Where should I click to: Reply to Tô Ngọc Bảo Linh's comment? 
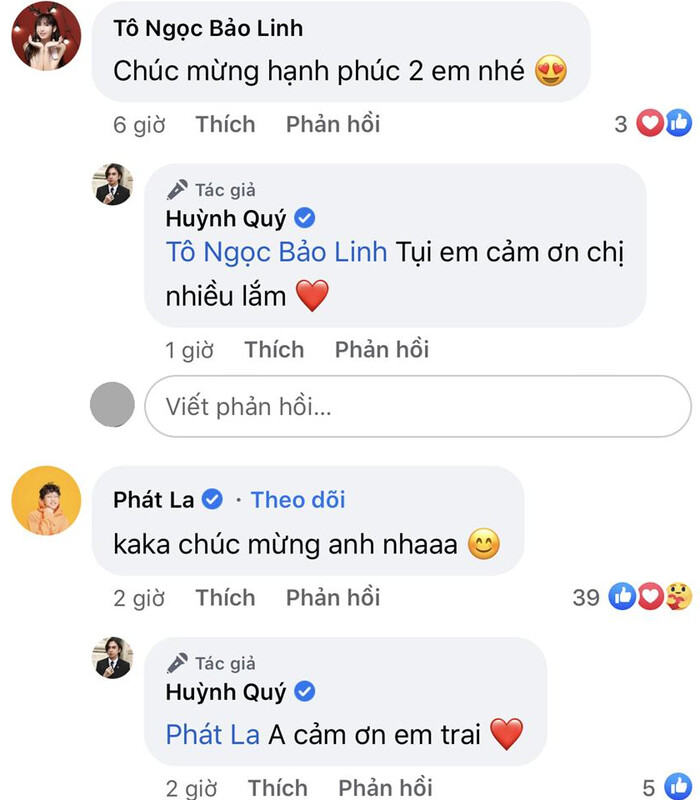pos(332,125)
